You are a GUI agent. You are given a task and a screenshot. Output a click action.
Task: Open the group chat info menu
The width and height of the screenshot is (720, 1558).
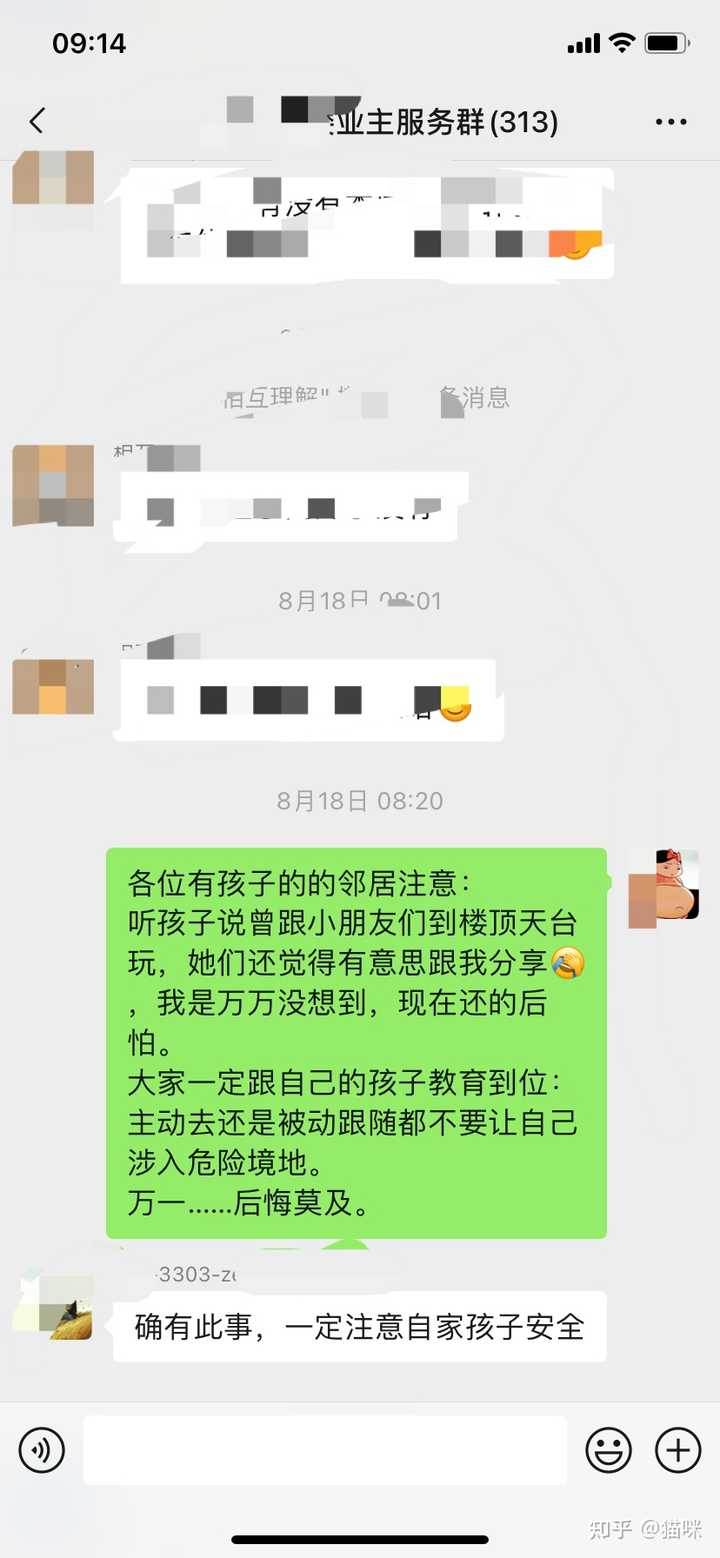(671, 122)
